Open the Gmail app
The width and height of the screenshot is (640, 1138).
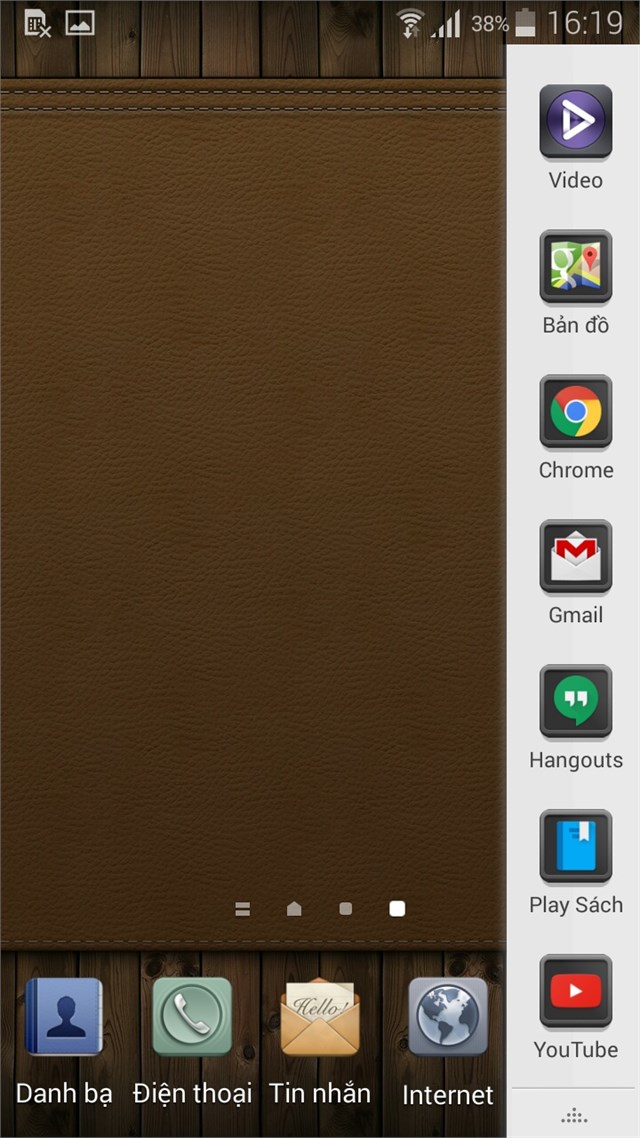click(x=575, y=557)
